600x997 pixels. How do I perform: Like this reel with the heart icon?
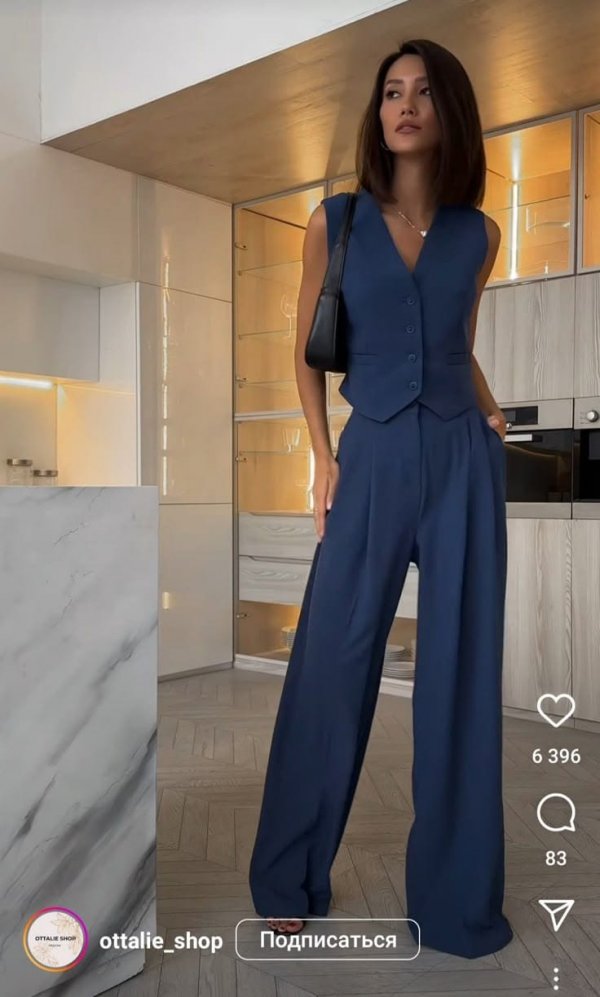pos(556,710)
